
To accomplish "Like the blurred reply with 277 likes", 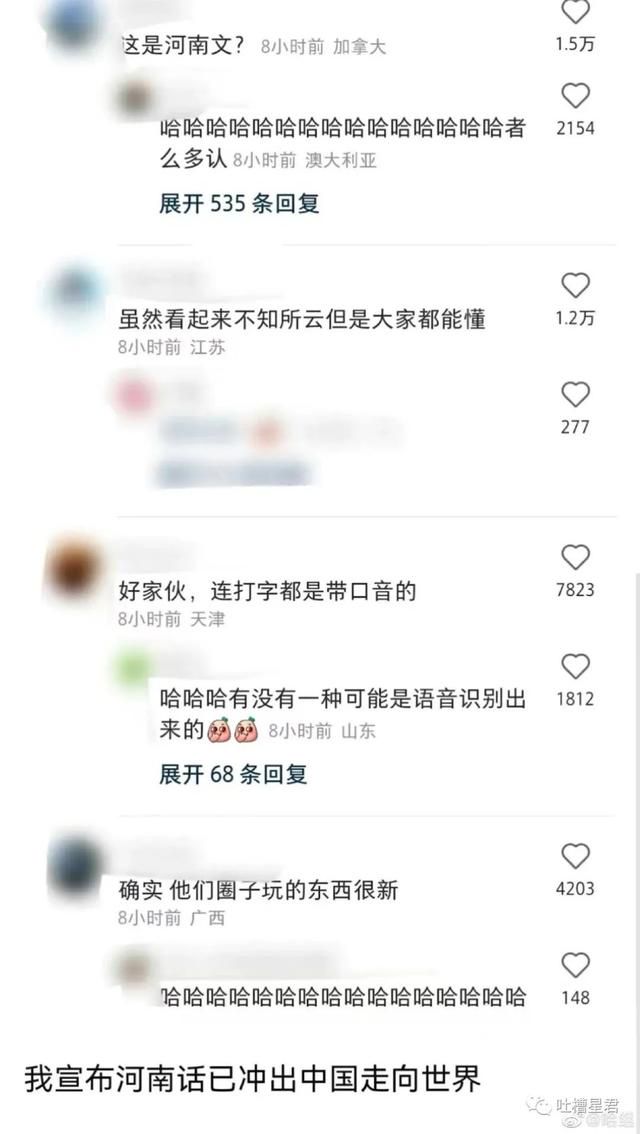I will [576, 394].
